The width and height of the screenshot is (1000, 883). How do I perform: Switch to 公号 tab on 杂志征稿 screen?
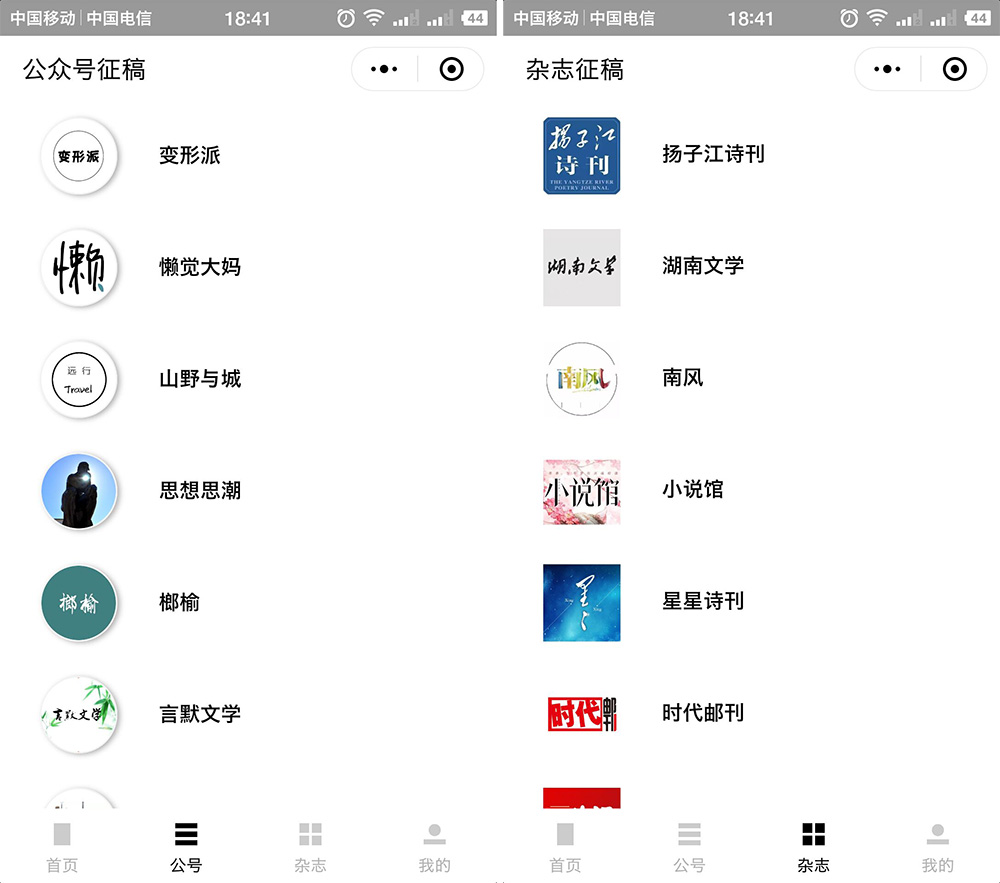click(689, 846)
